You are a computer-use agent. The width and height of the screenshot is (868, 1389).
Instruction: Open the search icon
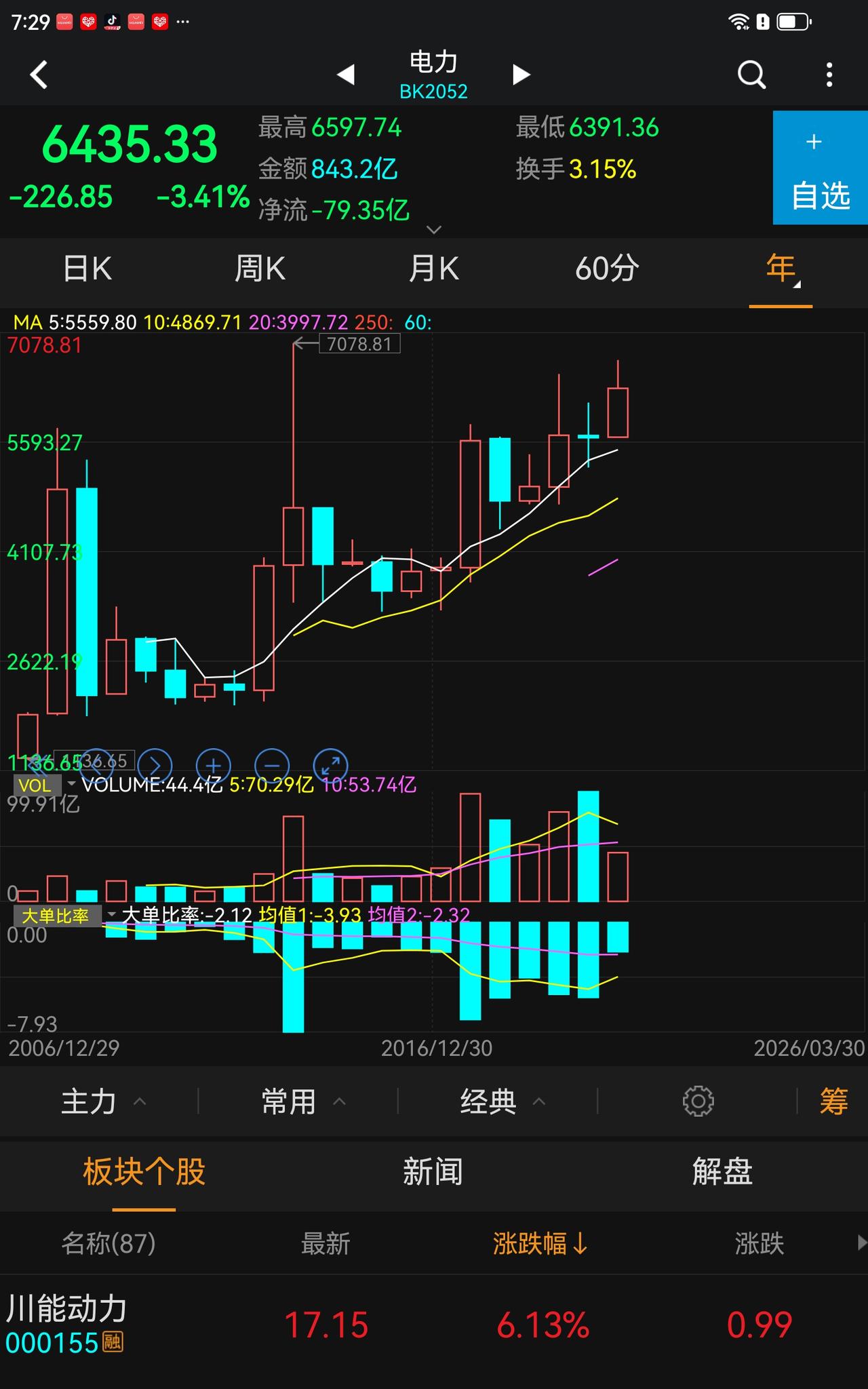click(x=750, y=74)
